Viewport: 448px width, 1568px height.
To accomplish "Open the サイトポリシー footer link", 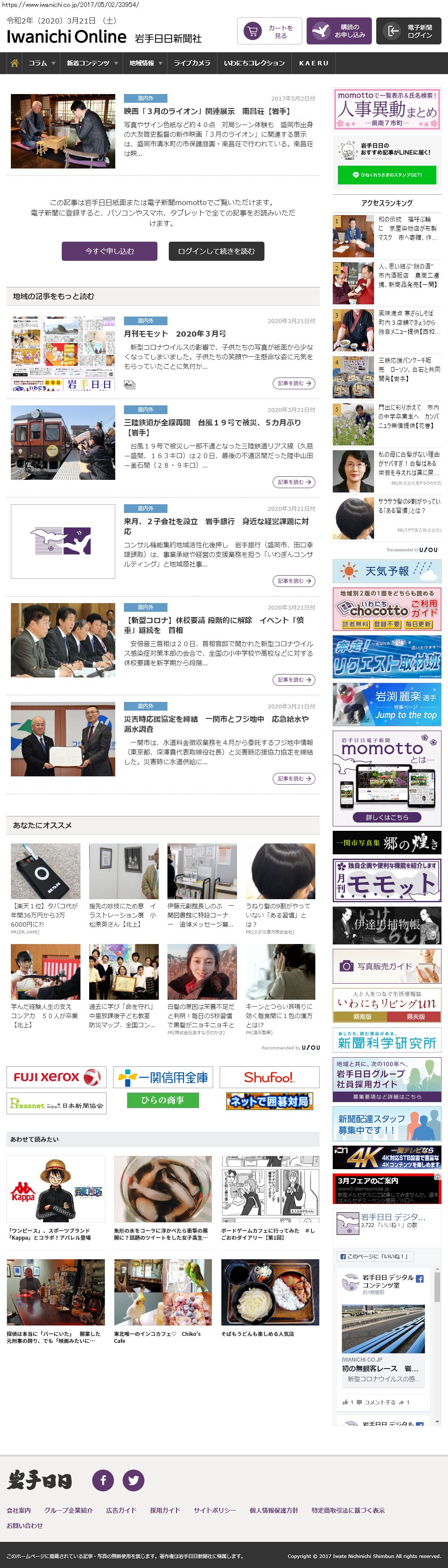I will [214, 1510].
